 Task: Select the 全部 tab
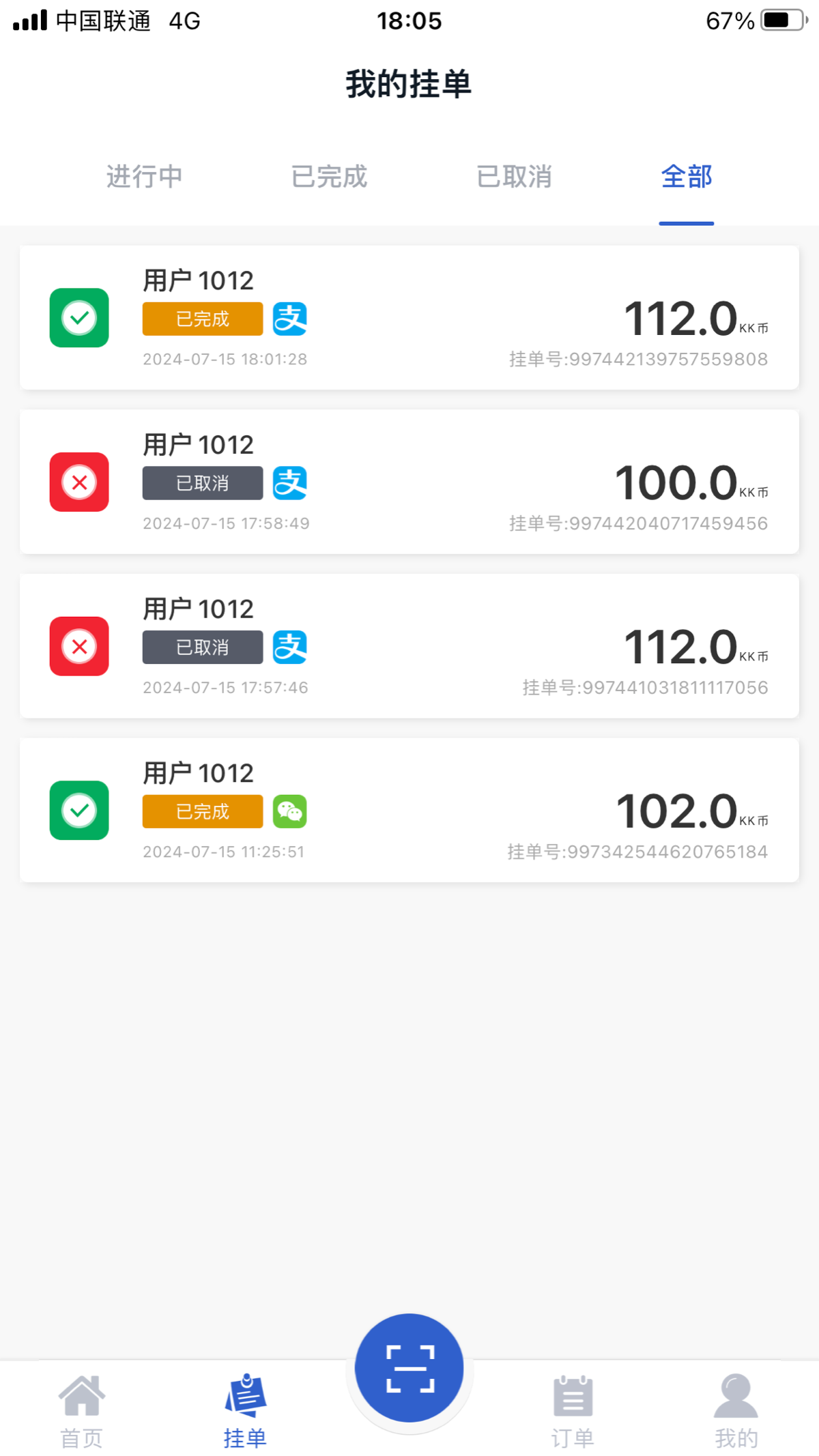(x=687, y=177)
